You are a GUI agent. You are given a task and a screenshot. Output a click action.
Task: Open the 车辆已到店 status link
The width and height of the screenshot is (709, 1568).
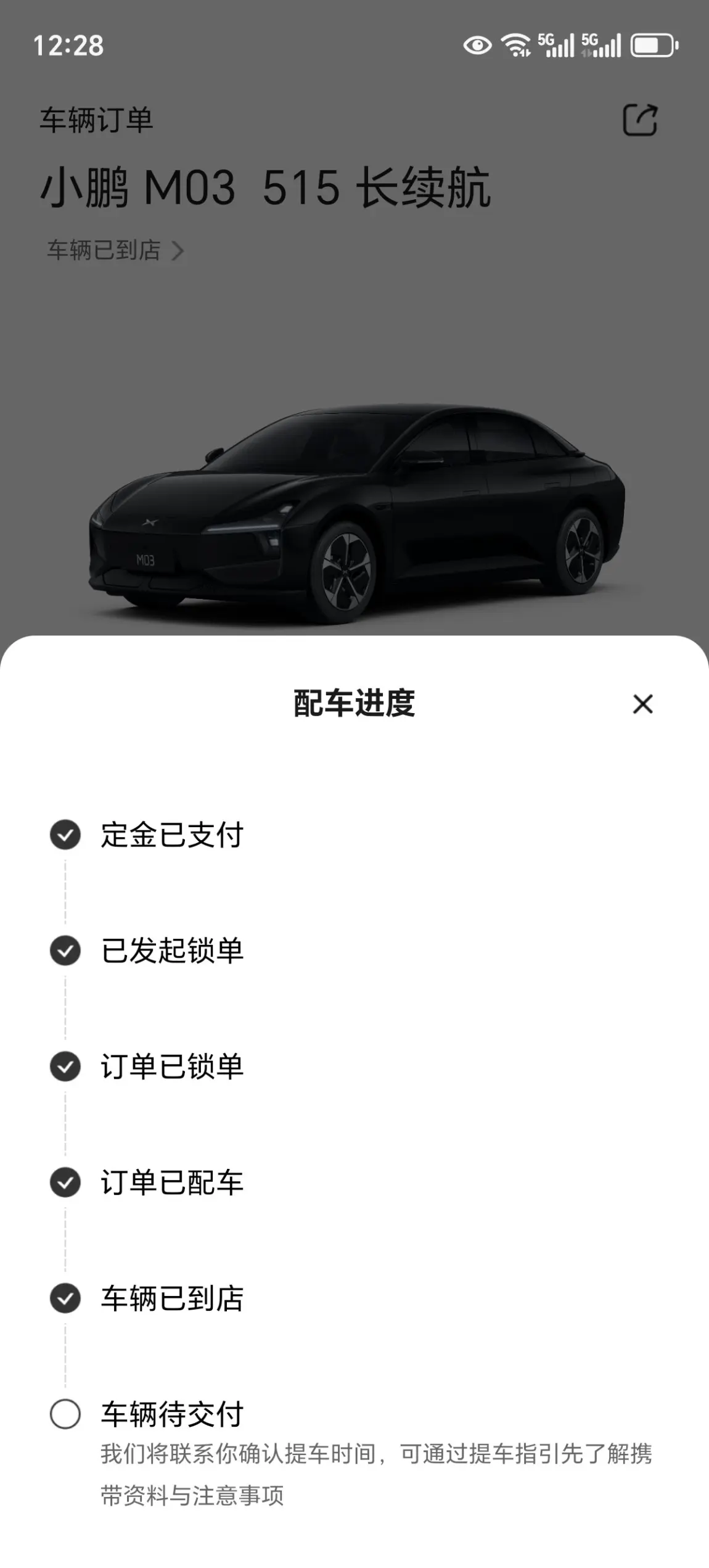click(115, 250)
